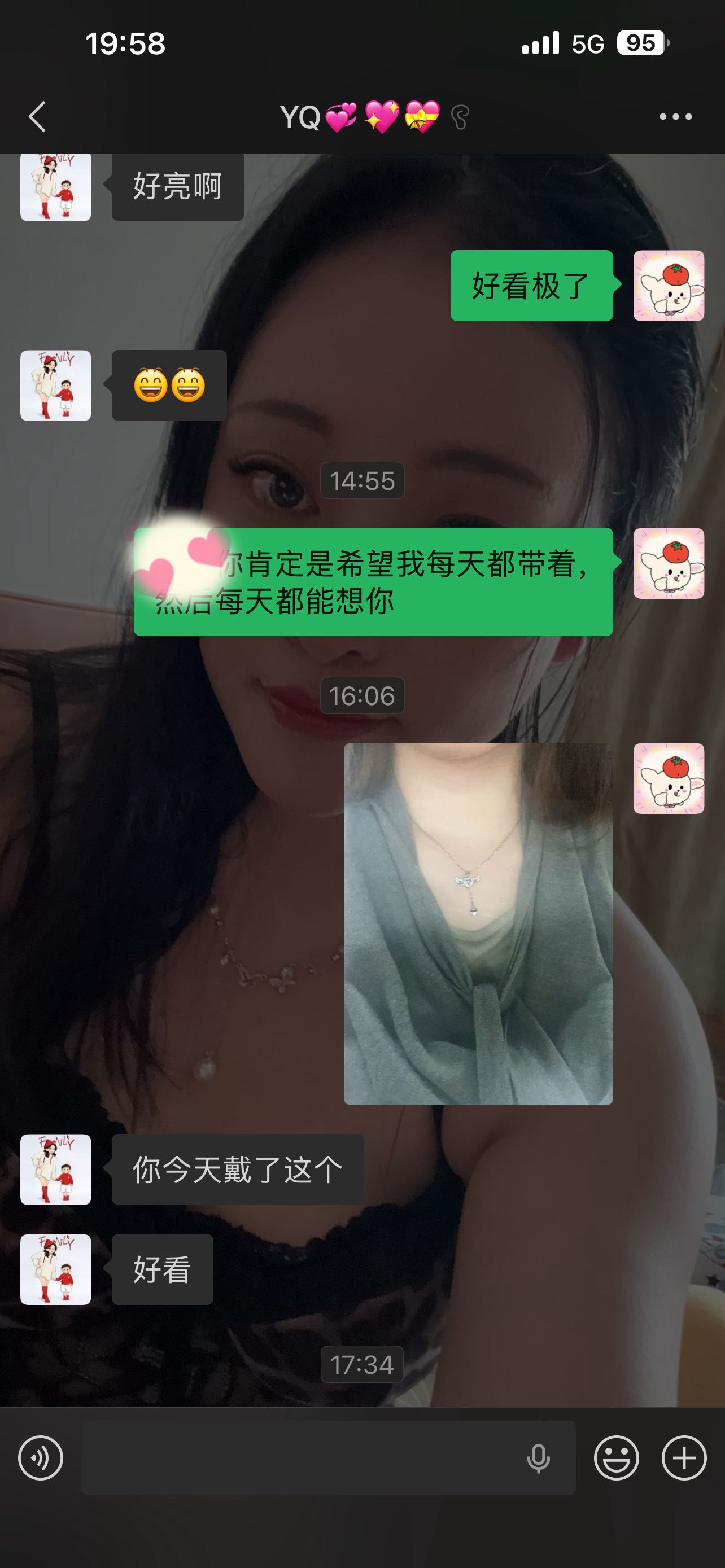The image size is (725, 1568).
Task: Open my avatar next to 好看极了
Action: (669, 286)
